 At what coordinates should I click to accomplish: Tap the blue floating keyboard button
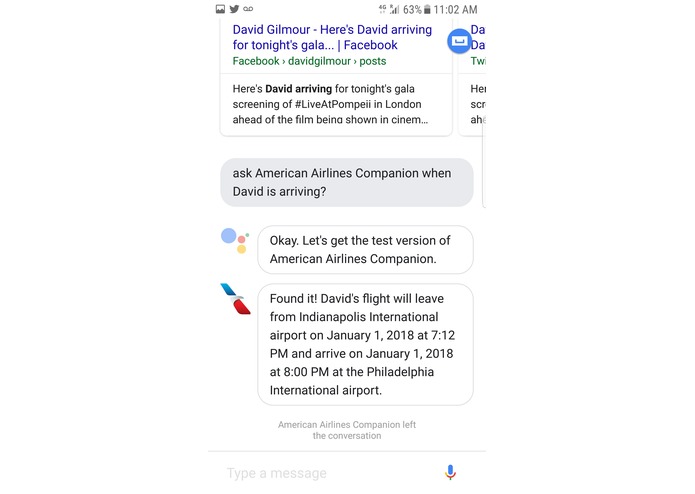[459, 41]
